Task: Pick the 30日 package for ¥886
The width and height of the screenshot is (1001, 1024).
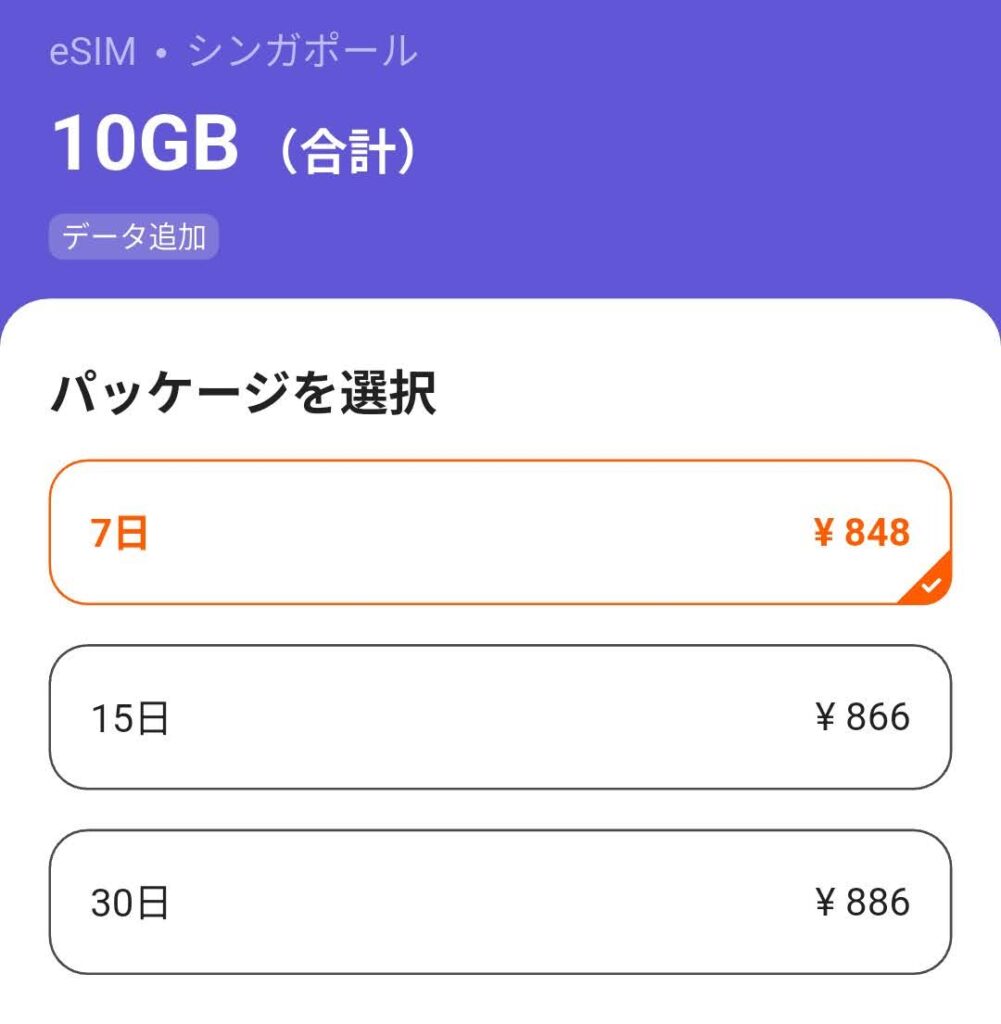Action: tap(500, 902)
